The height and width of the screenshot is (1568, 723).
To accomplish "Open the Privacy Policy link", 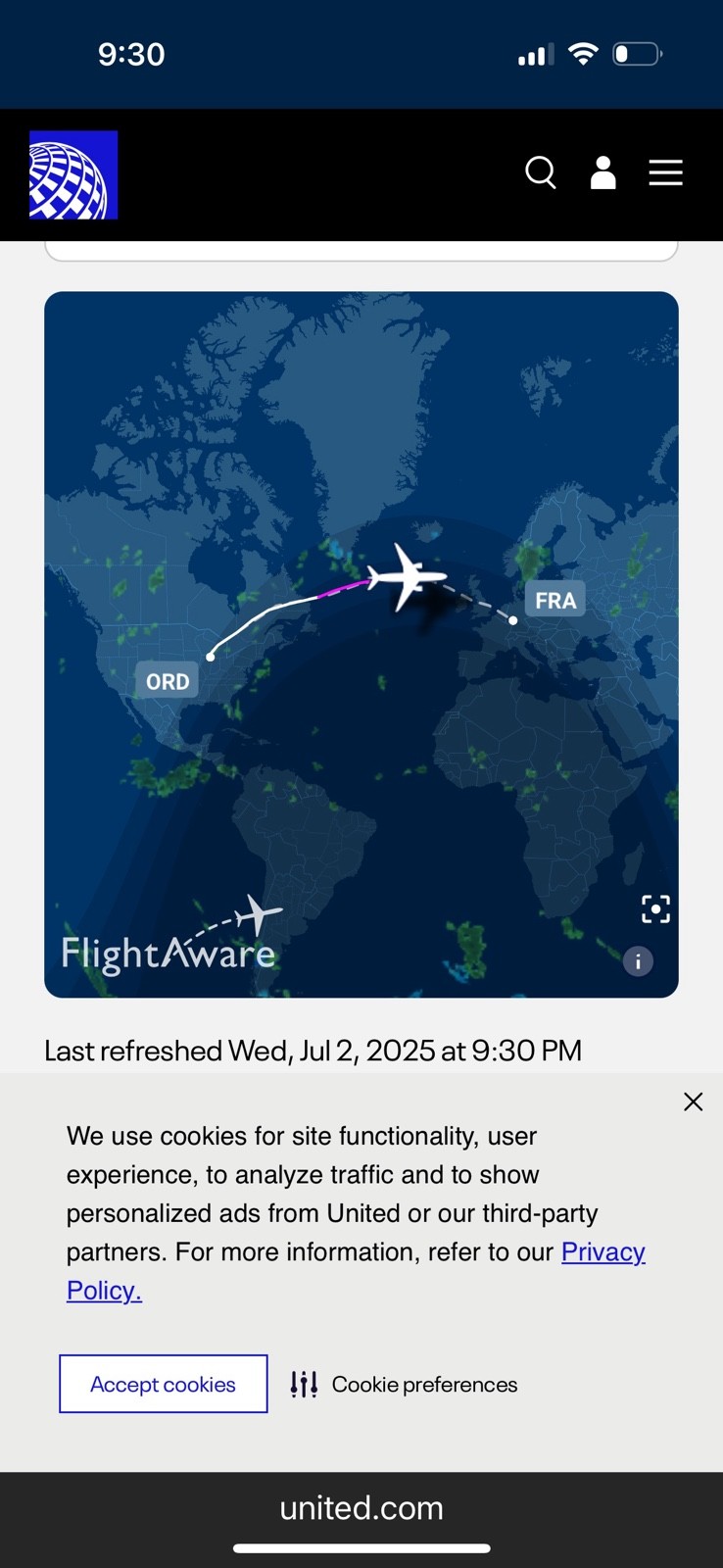I will click(602, 1252).
